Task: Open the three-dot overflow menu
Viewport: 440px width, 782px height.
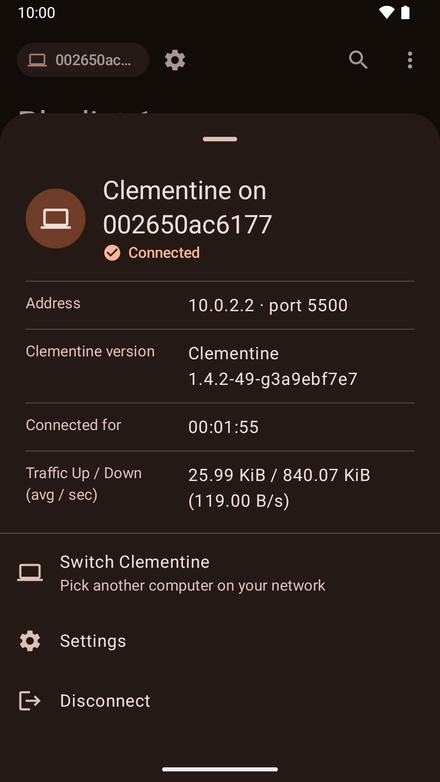Action: 410,60
